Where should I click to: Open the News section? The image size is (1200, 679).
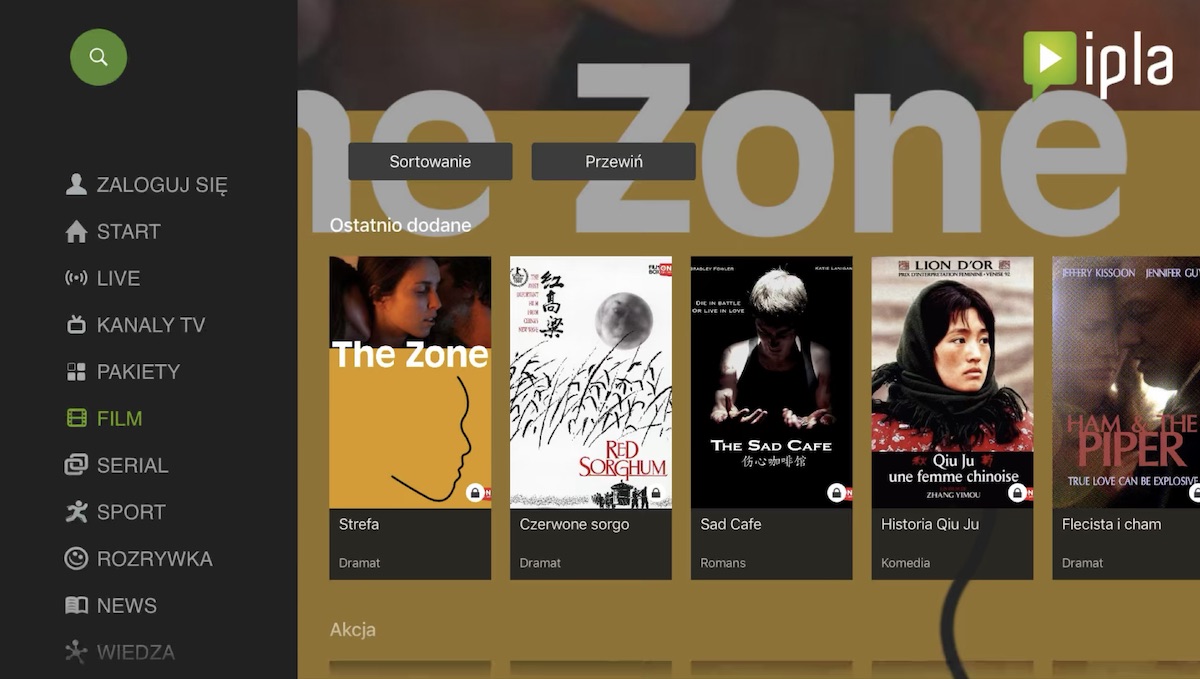click(111, 606)
